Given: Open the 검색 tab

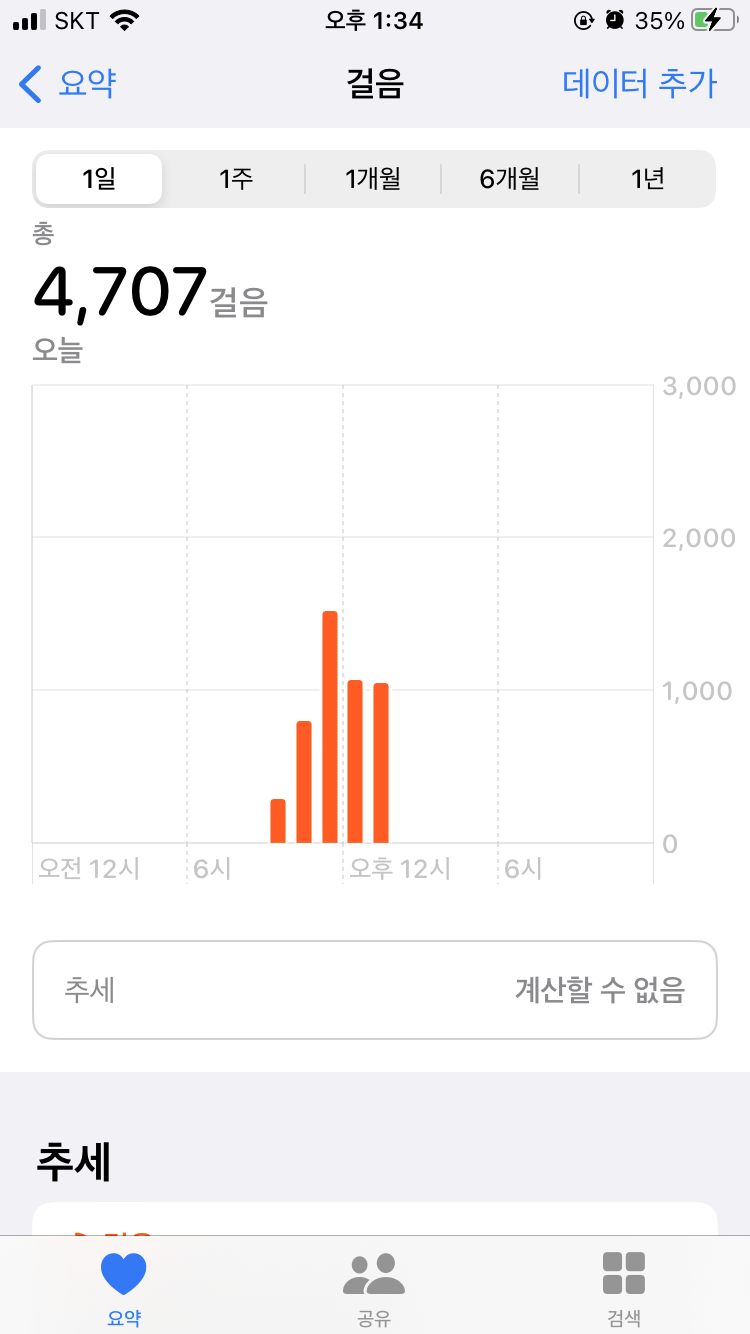Looking at the screenshot, I should pos(624,1287).
